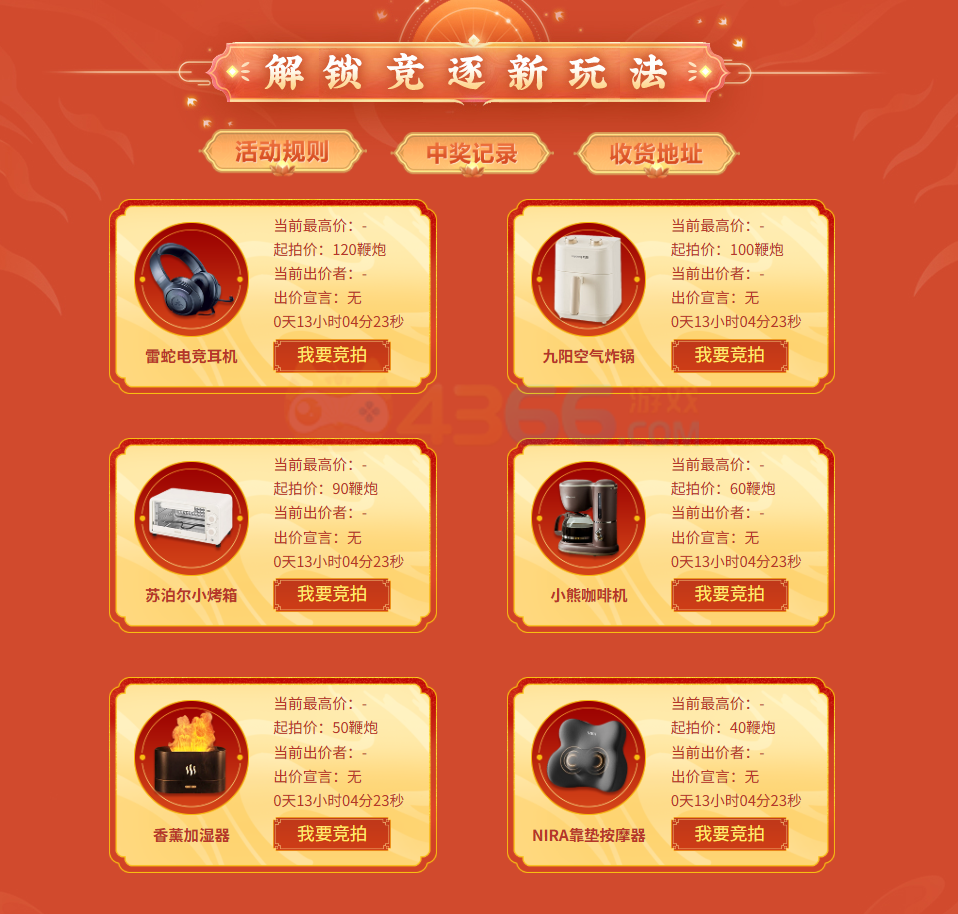Place a bid on 小熊咖啡机
This screenshot has height=914, width=958.
click(x=729, y=594)
